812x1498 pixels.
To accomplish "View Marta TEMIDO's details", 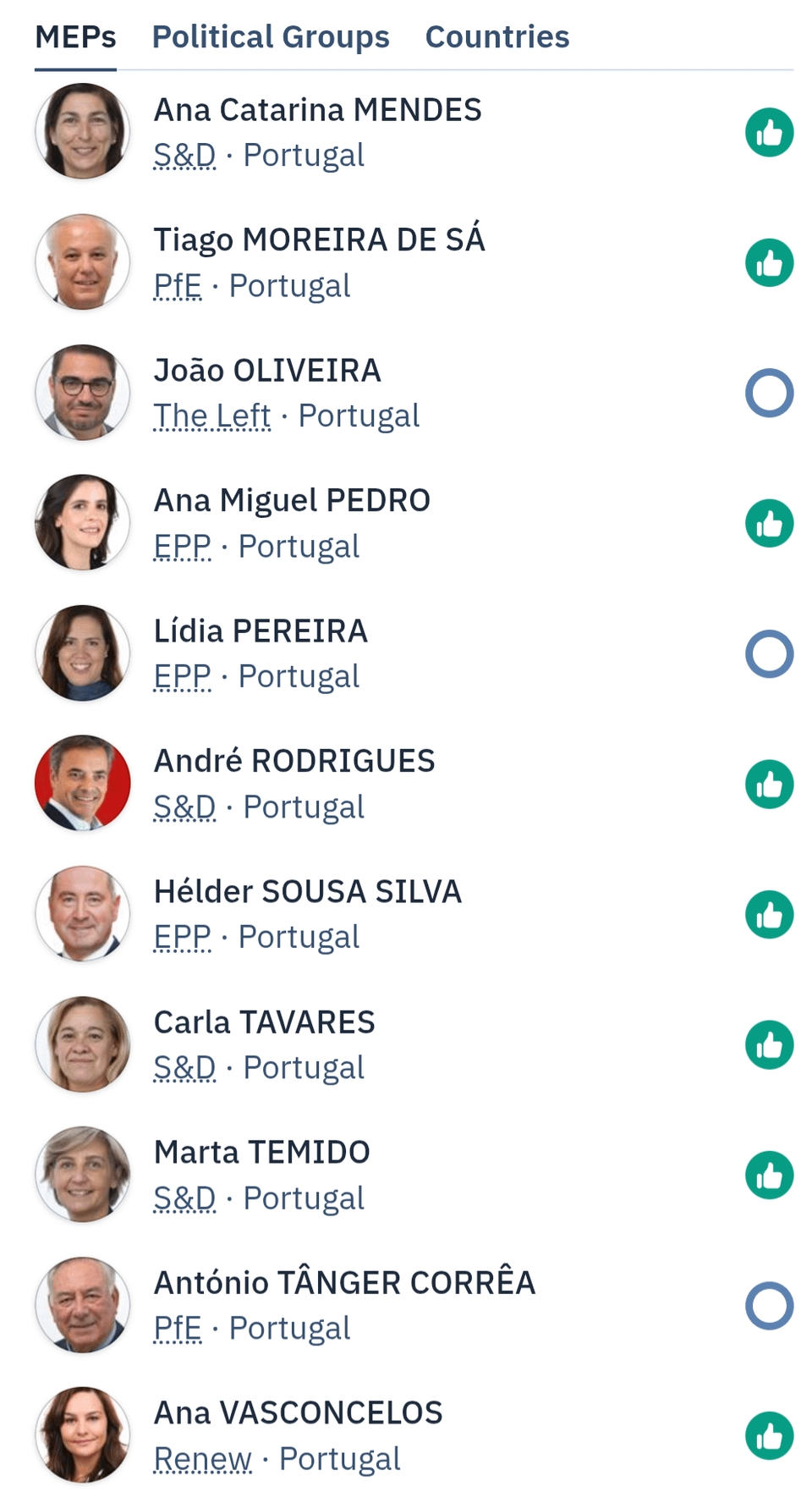I will [x=262, y=1153].
